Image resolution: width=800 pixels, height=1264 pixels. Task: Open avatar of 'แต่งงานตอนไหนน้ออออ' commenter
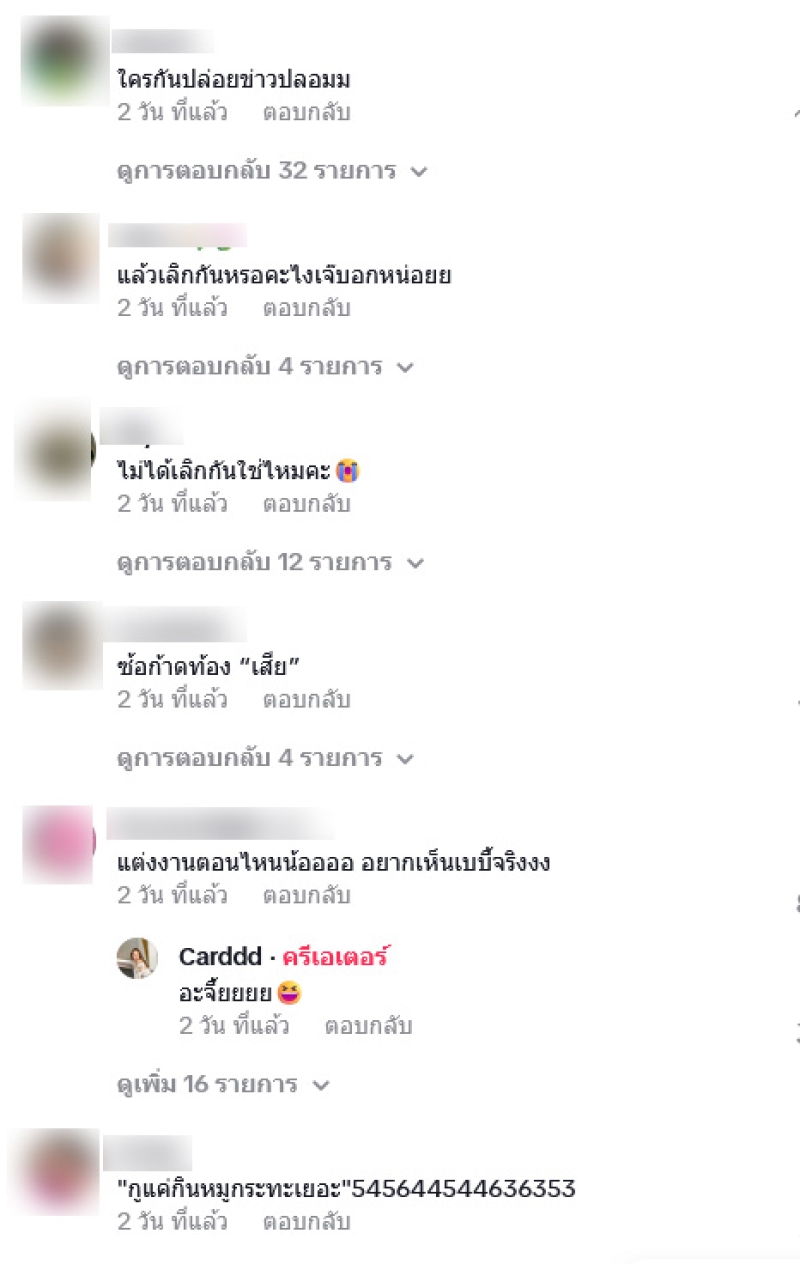(59, 846)
